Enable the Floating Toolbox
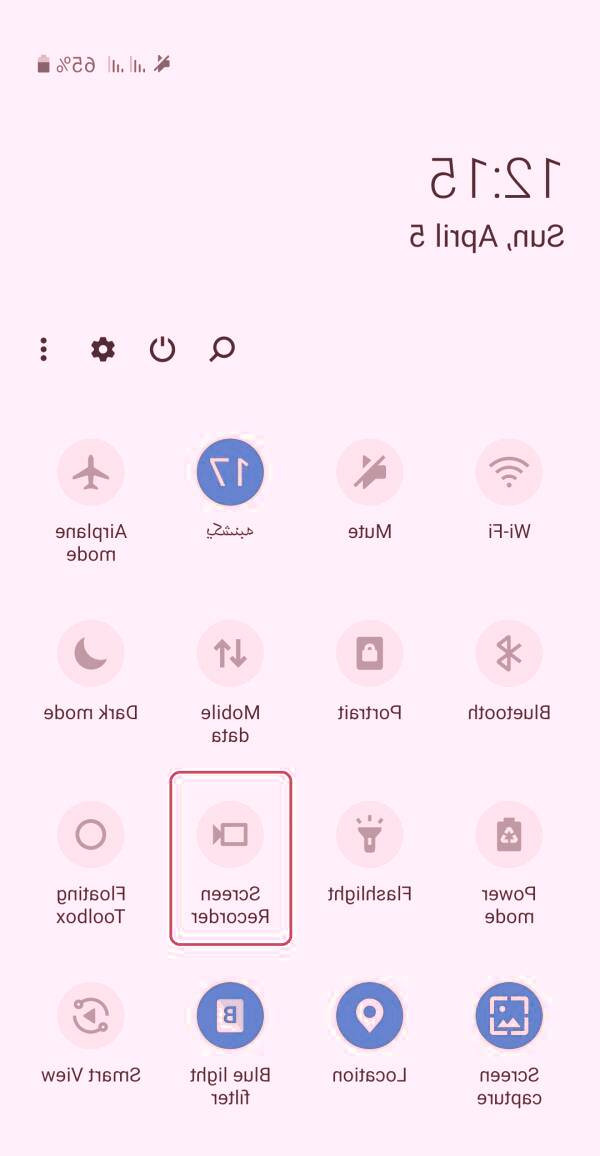600x1156 pixels. coord(91,834)
